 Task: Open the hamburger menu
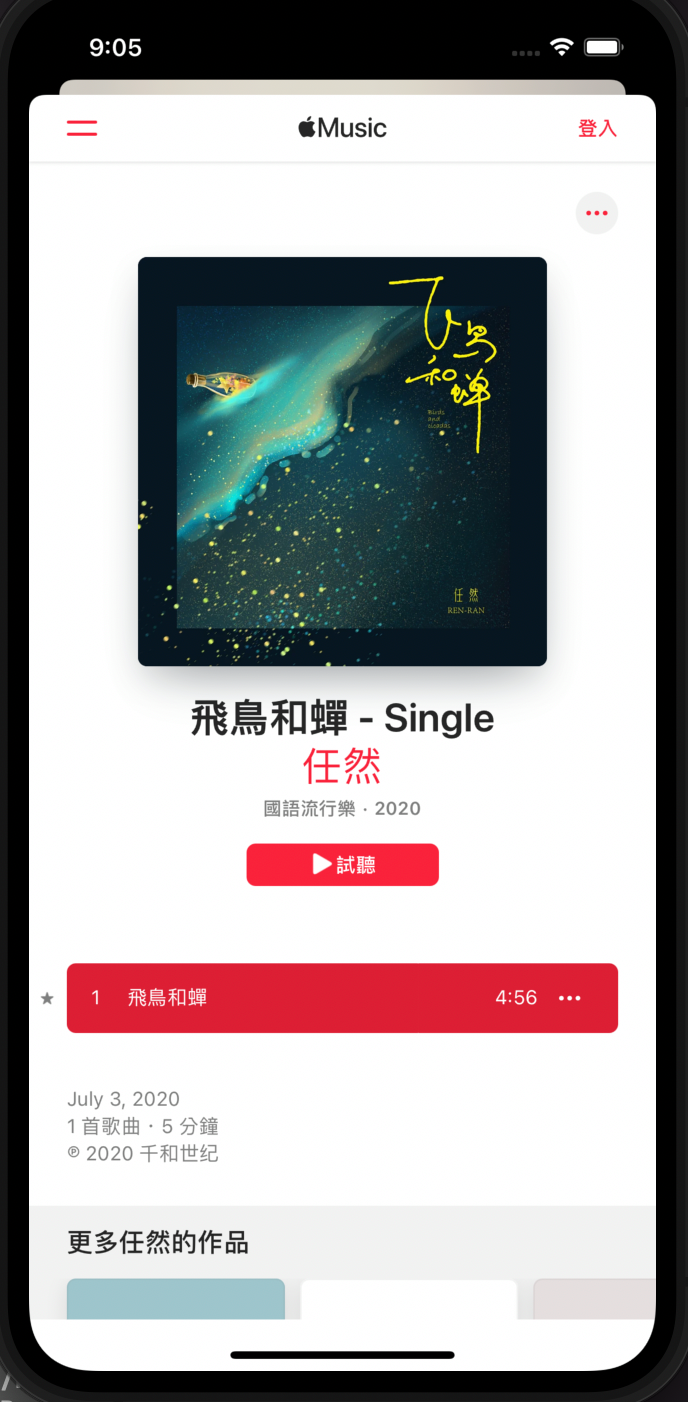point(82,128)
